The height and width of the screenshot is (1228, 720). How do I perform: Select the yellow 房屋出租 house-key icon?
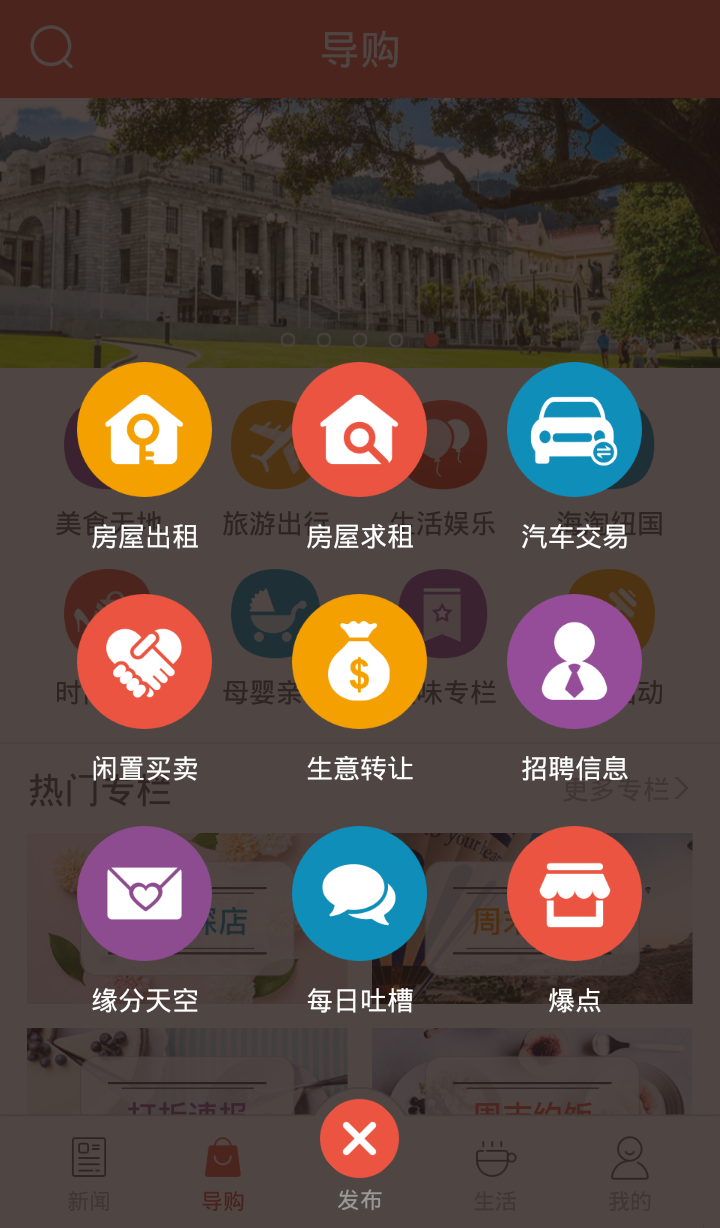[x=144, y=428]
